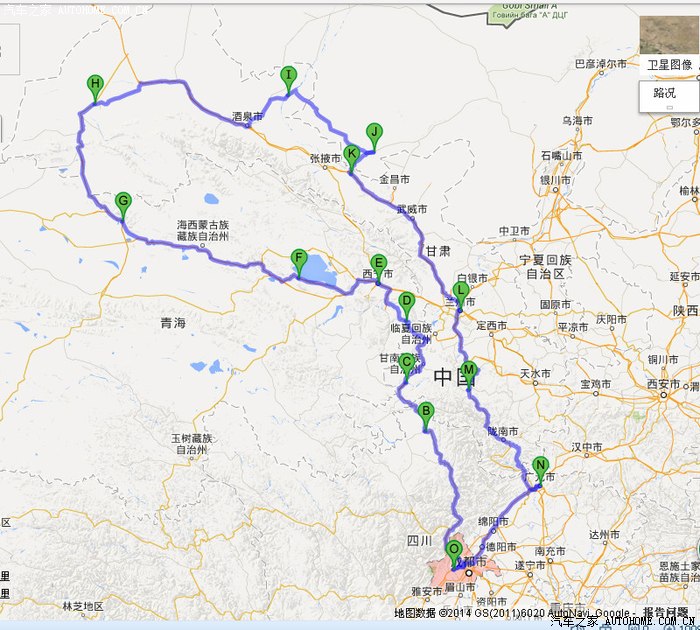700x630 pixels.
Task: Select route marker G
Action: point(123,202)
